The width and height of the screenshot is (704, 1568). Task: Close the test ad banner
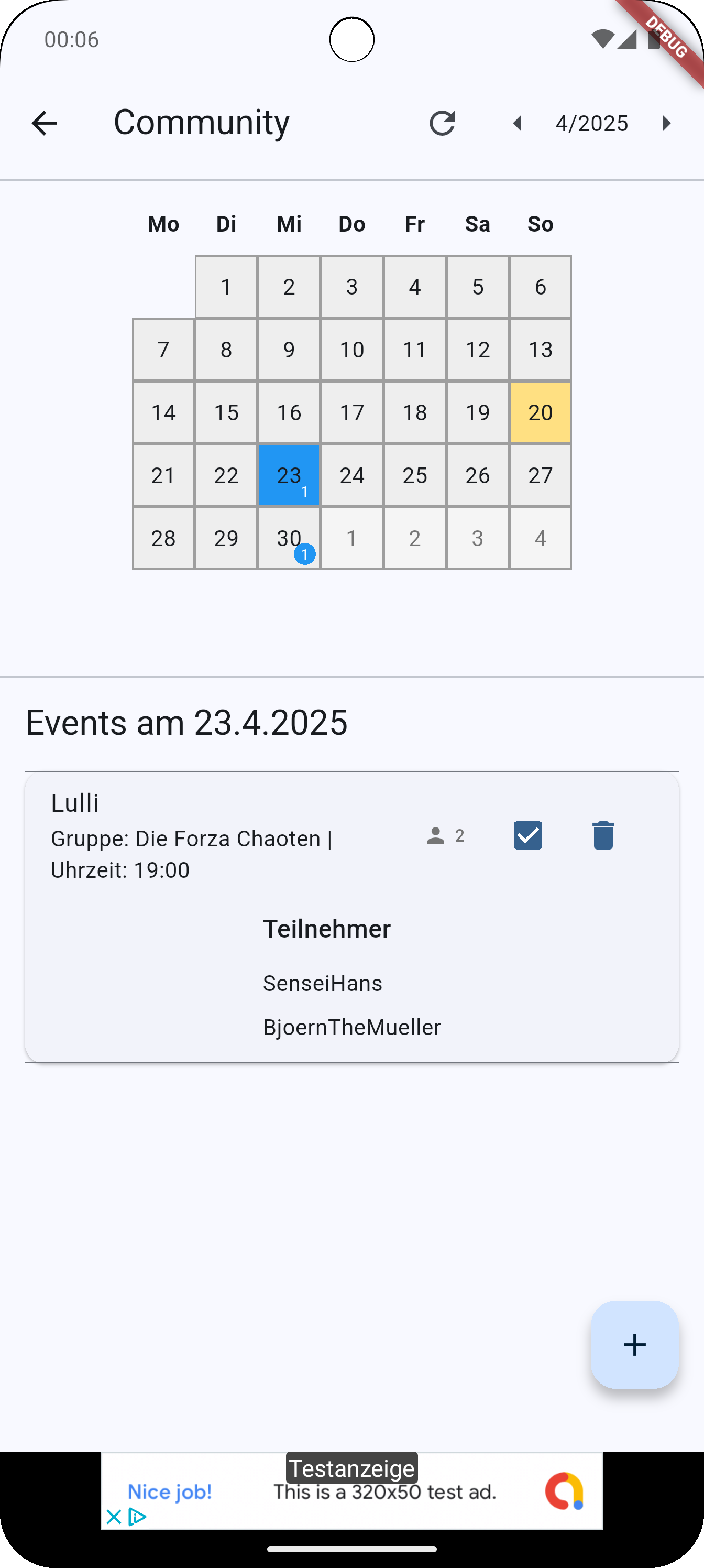point(113,1516)
